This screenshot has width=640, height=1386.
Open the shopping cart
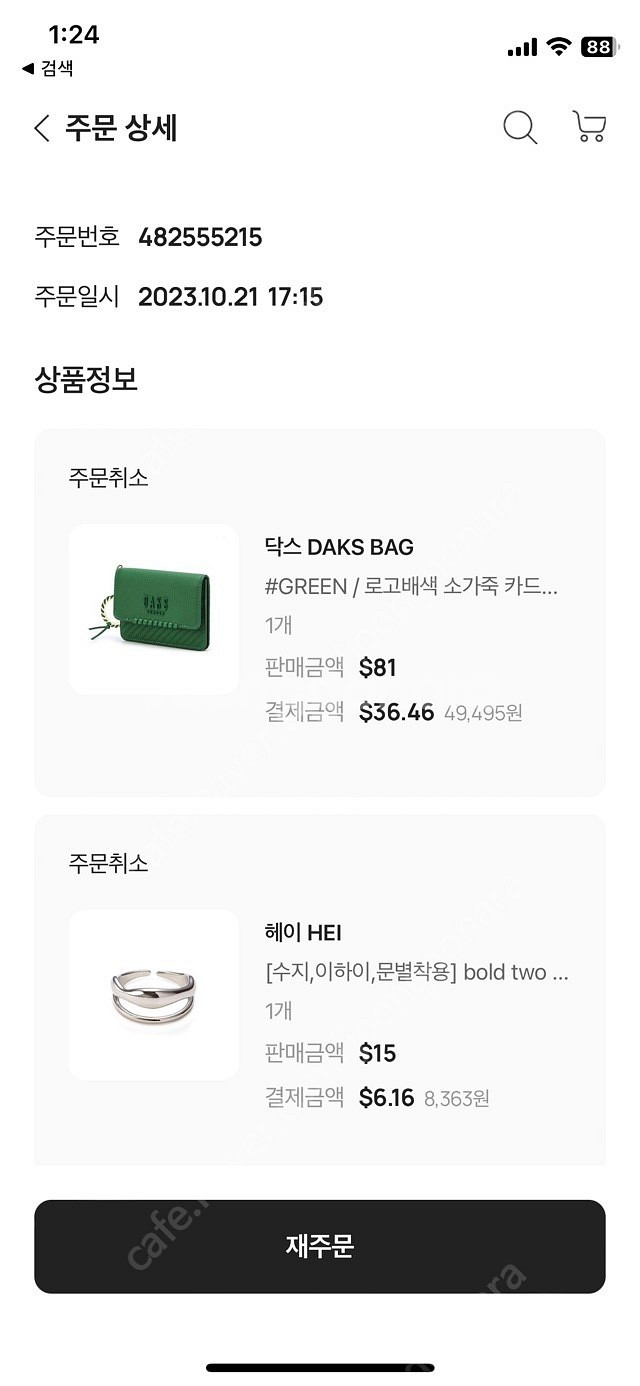(x=588, y=128)
